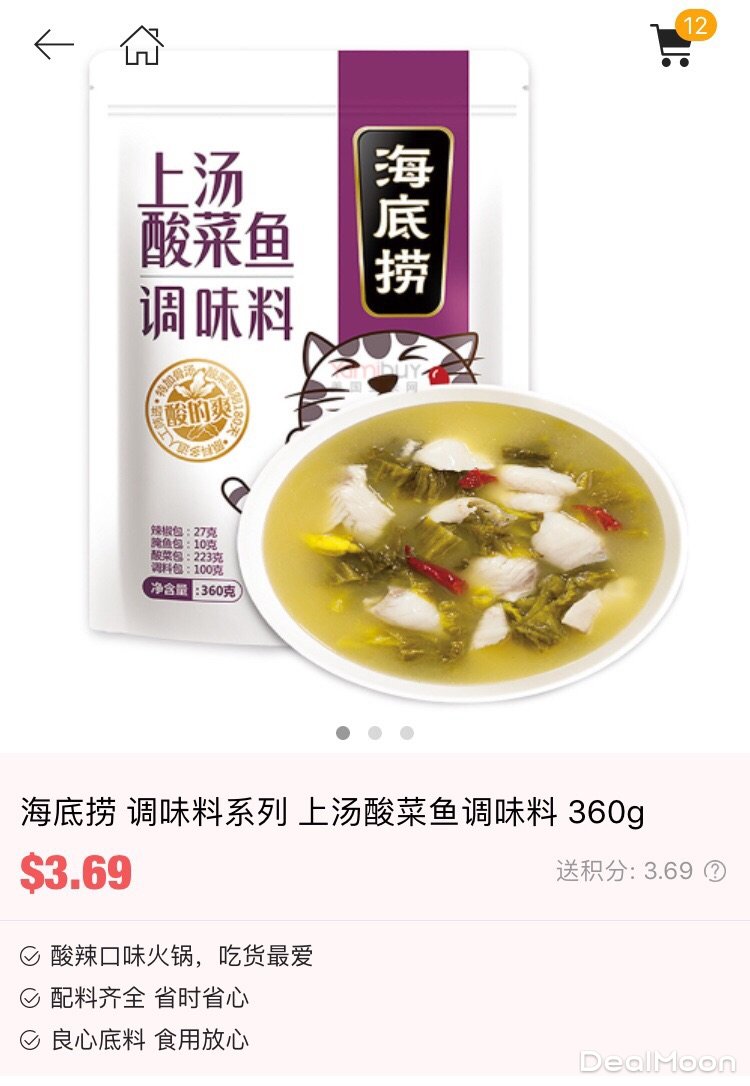Open the 海底捞 product image

click(375, 380)
